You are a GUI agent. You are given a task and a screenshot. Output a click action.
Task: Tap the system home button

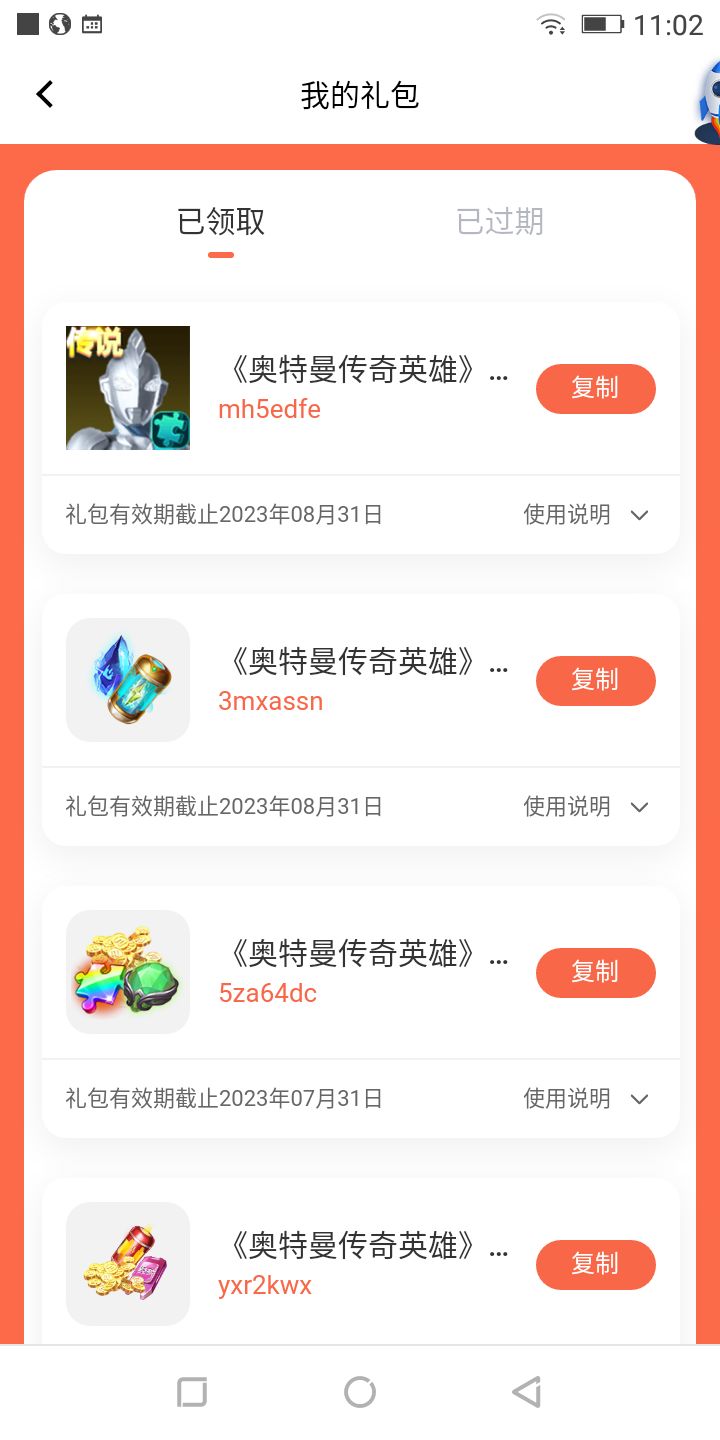coord(360,1392)
